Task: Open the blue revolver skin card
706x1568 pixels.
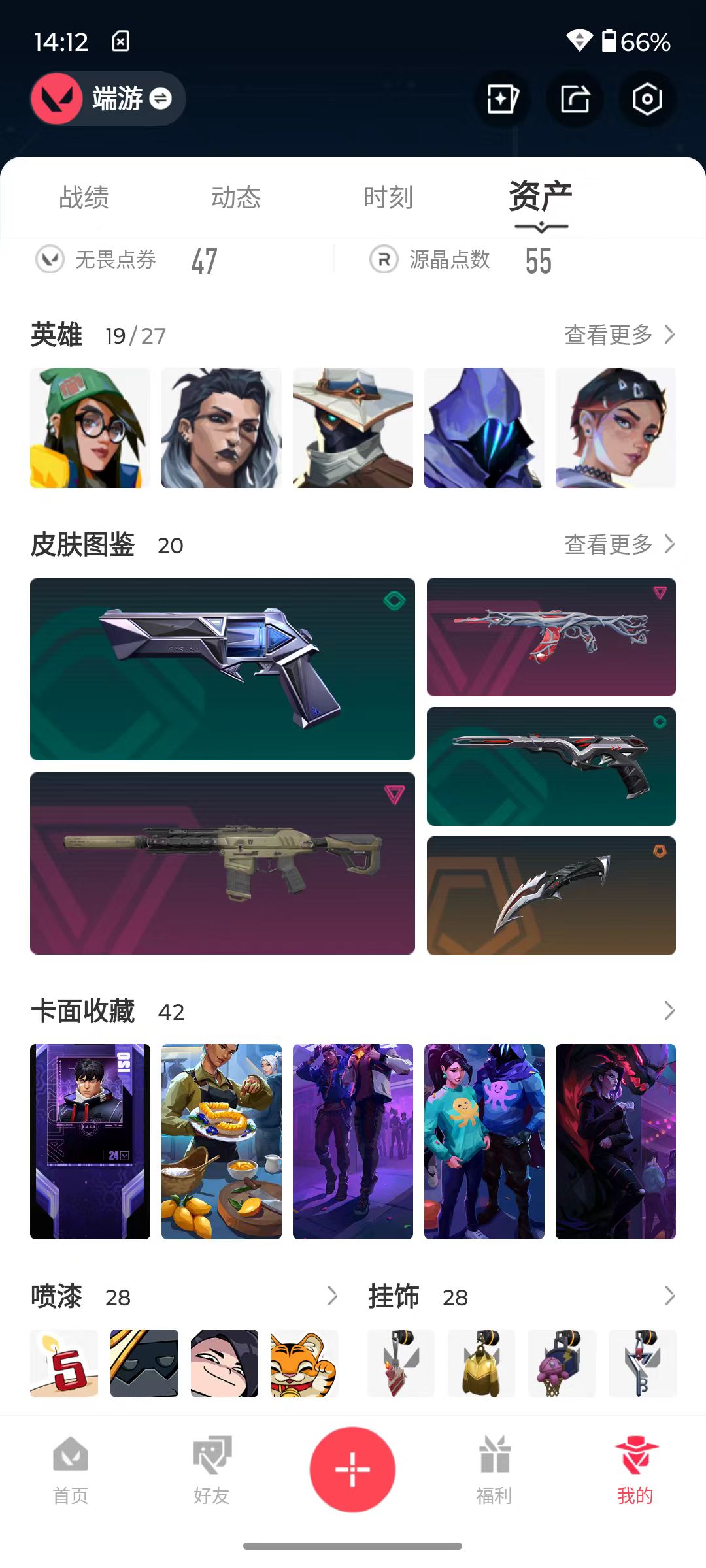Action: click(222, 669)
